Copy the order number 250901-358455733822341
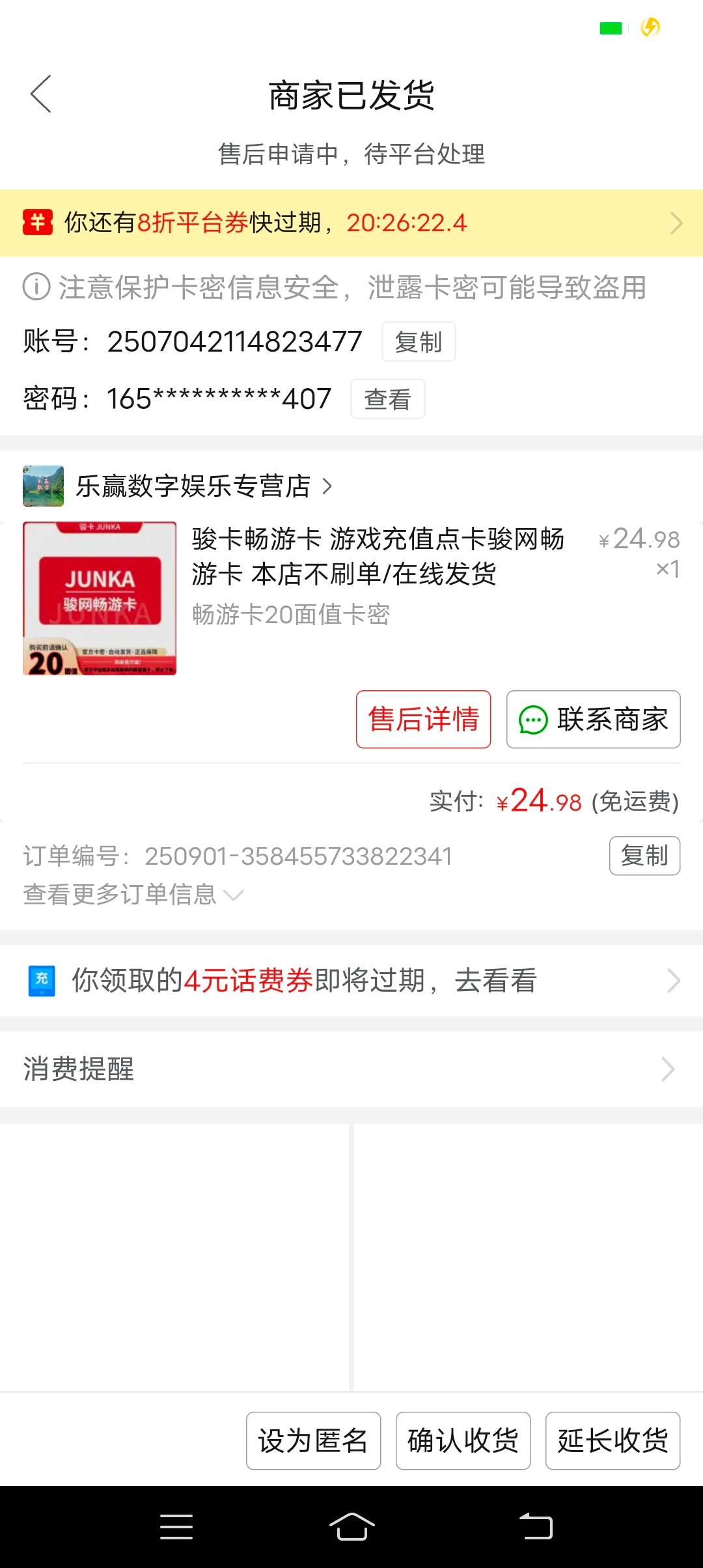 644,856
